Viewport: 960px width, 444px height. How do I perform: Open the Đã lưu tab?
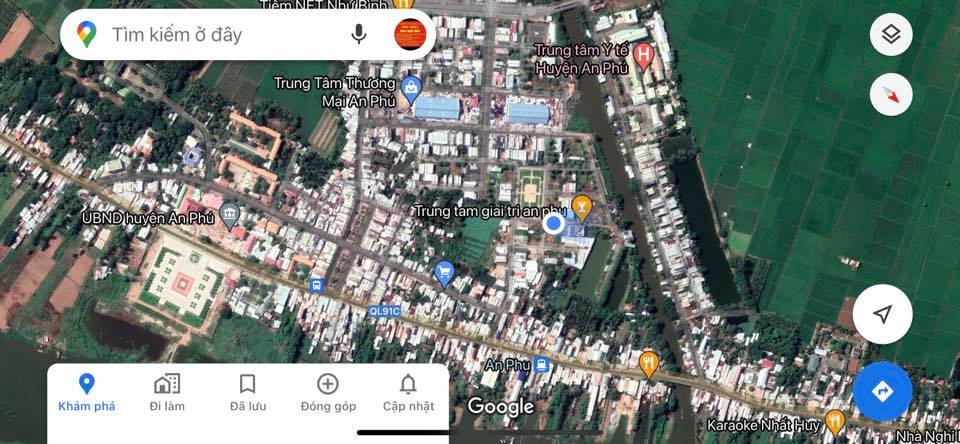click(247, 392)
